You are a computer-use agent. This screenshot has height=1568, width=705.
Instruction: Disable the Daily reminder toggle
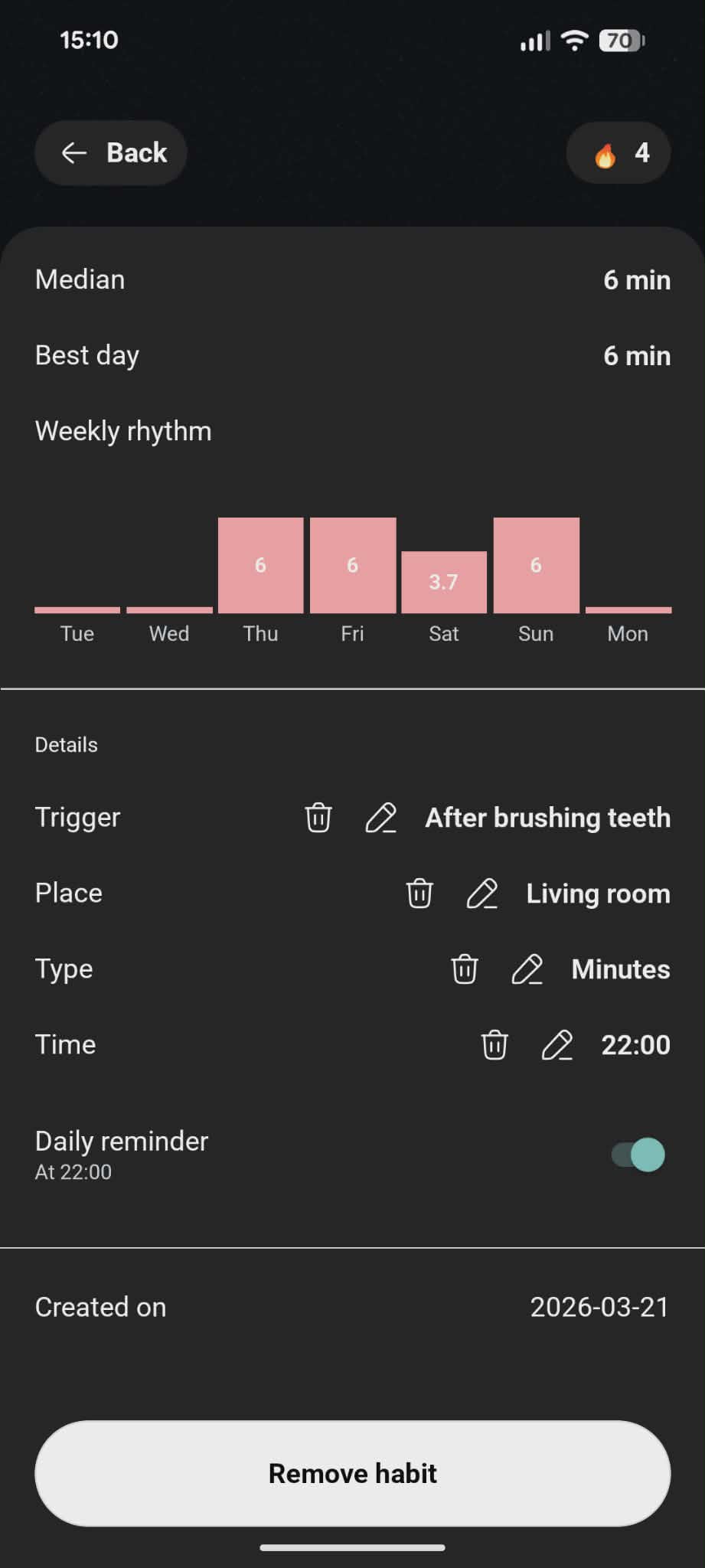tap(634, 1155)
